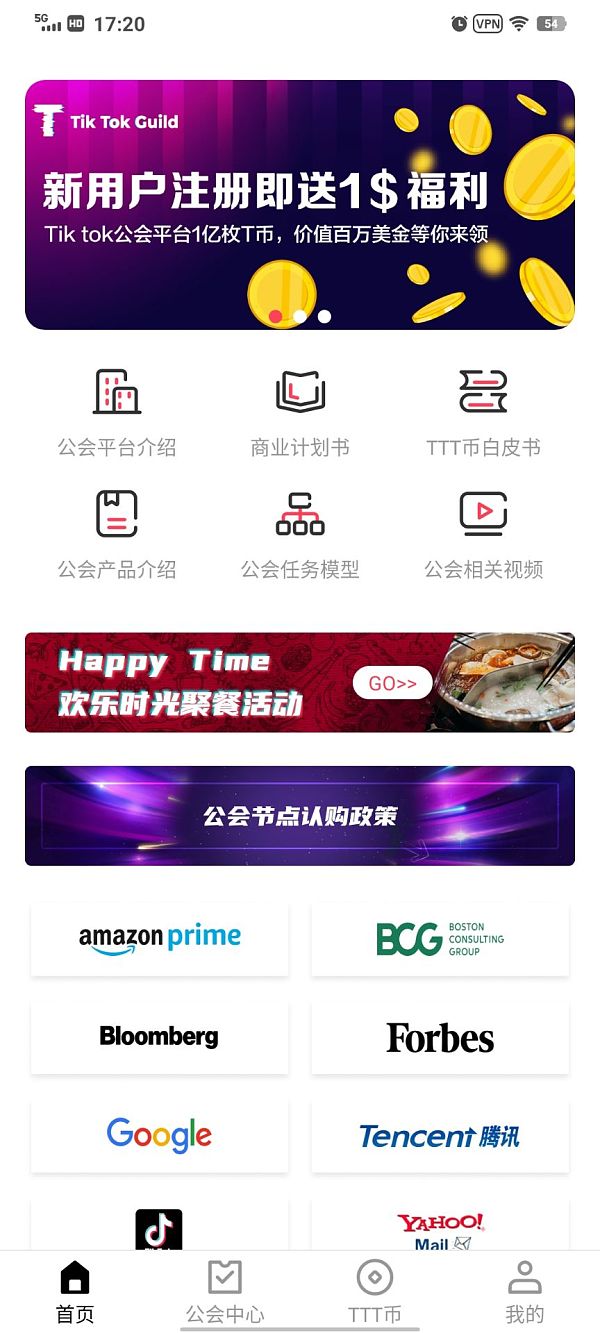
Task: Switch to the 公会中心 tab
Action: (x=225, y=1292)
